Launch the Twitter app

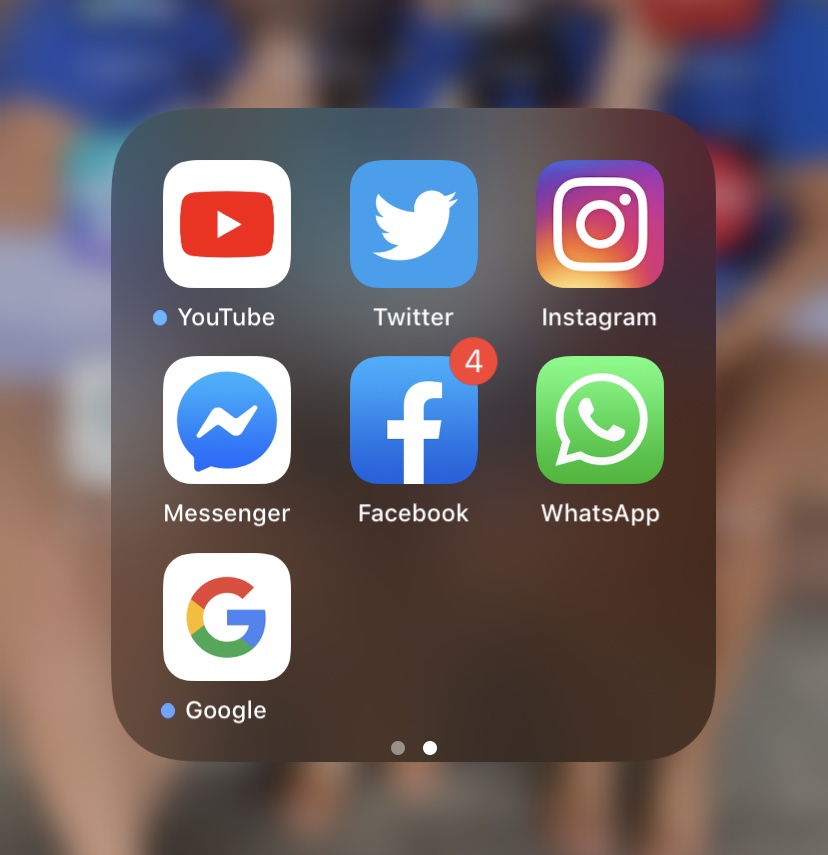point(413,224)
